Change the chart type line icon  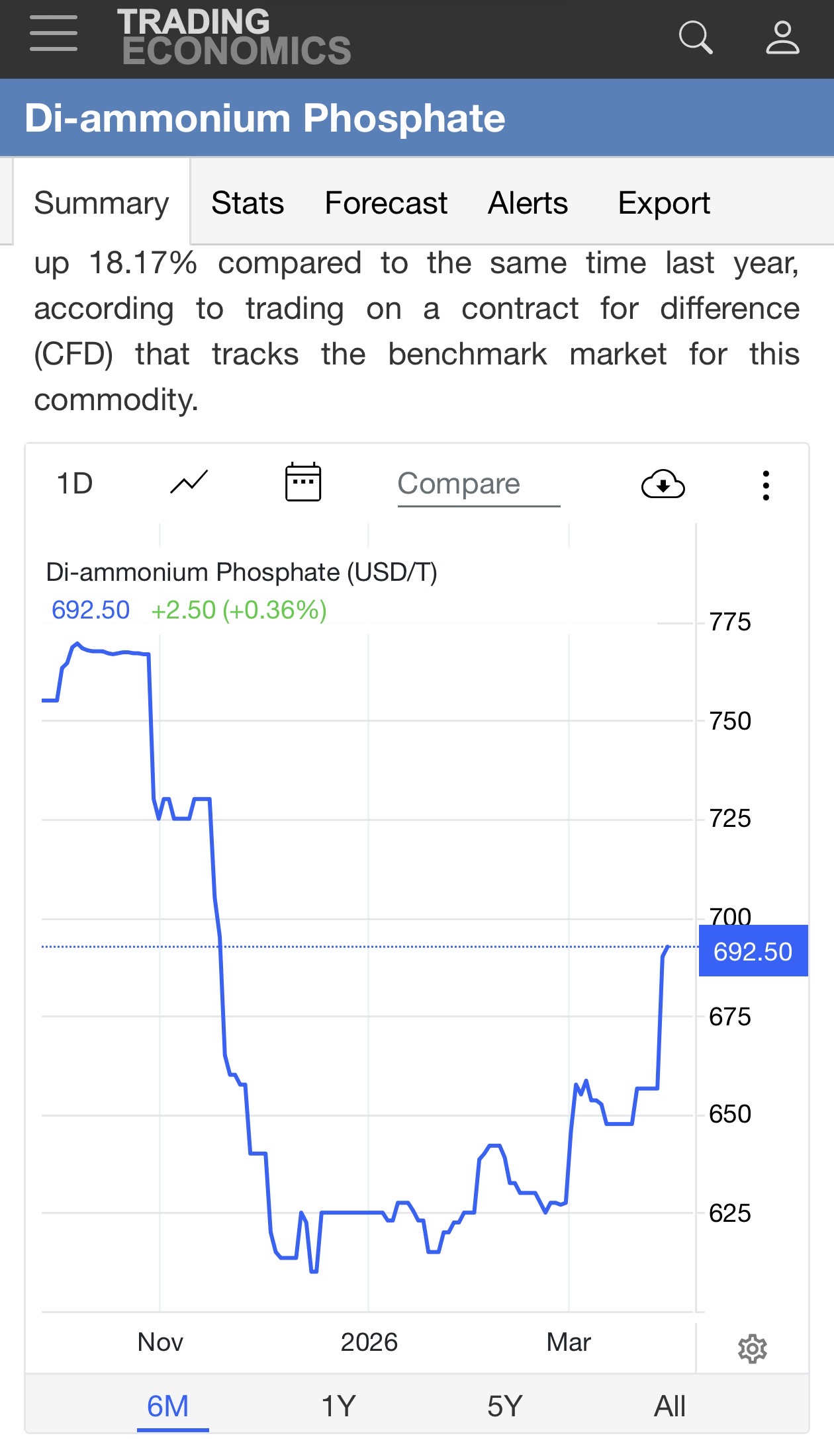189,482
